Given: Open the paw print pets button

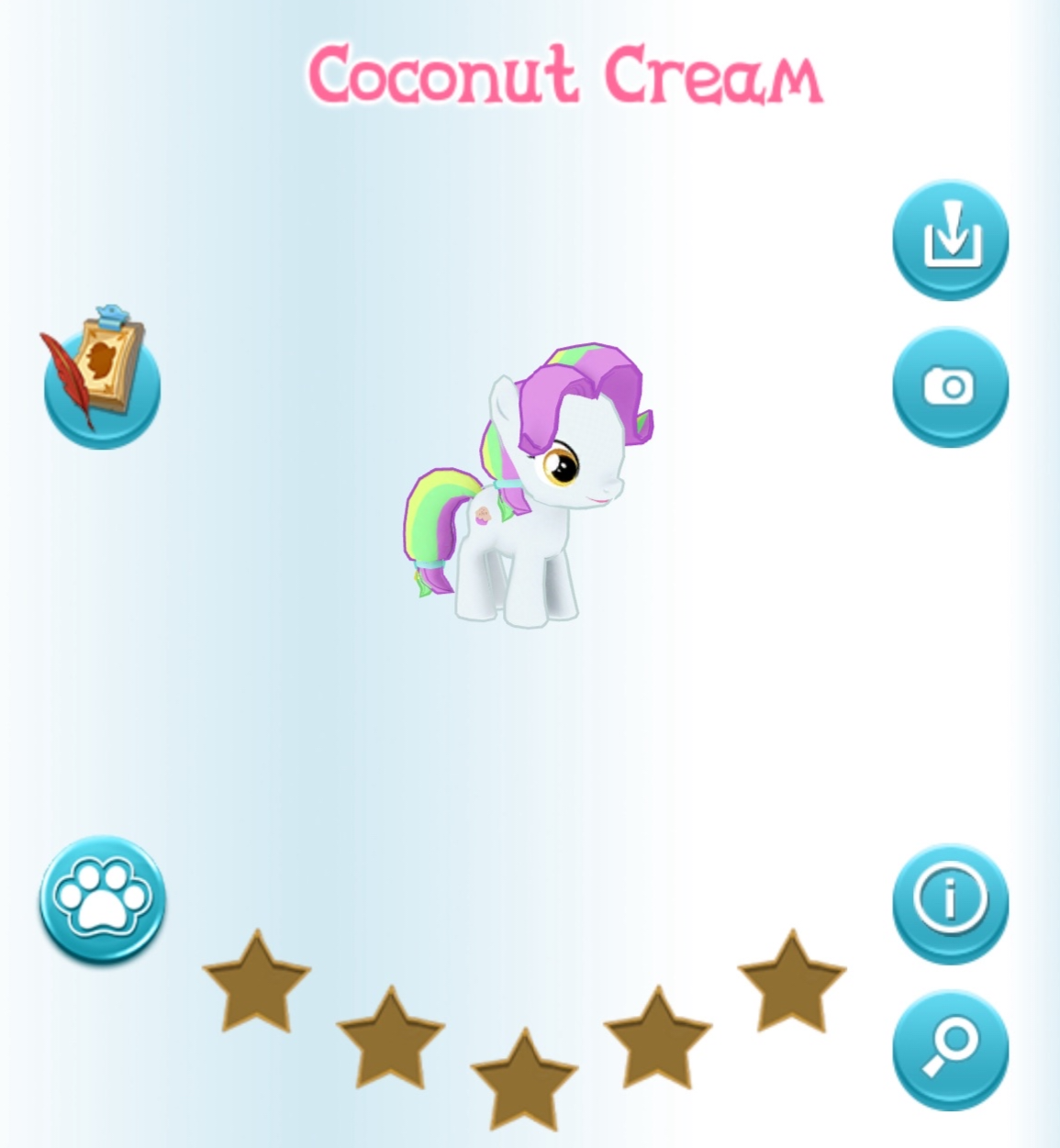Looking at the screenshot, I should [x=102, y=898].
